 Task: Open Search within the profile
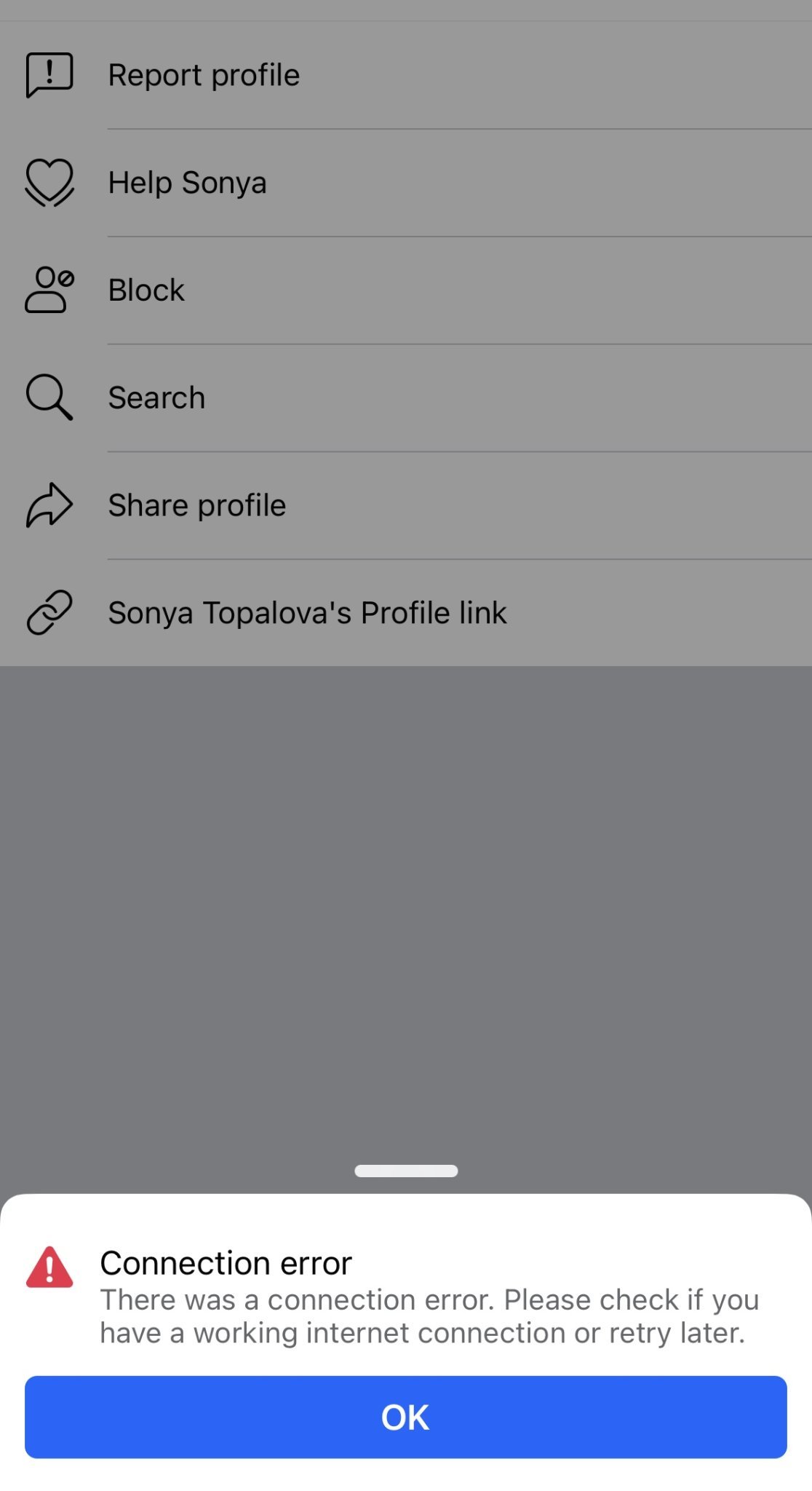[x=156, y=398]
